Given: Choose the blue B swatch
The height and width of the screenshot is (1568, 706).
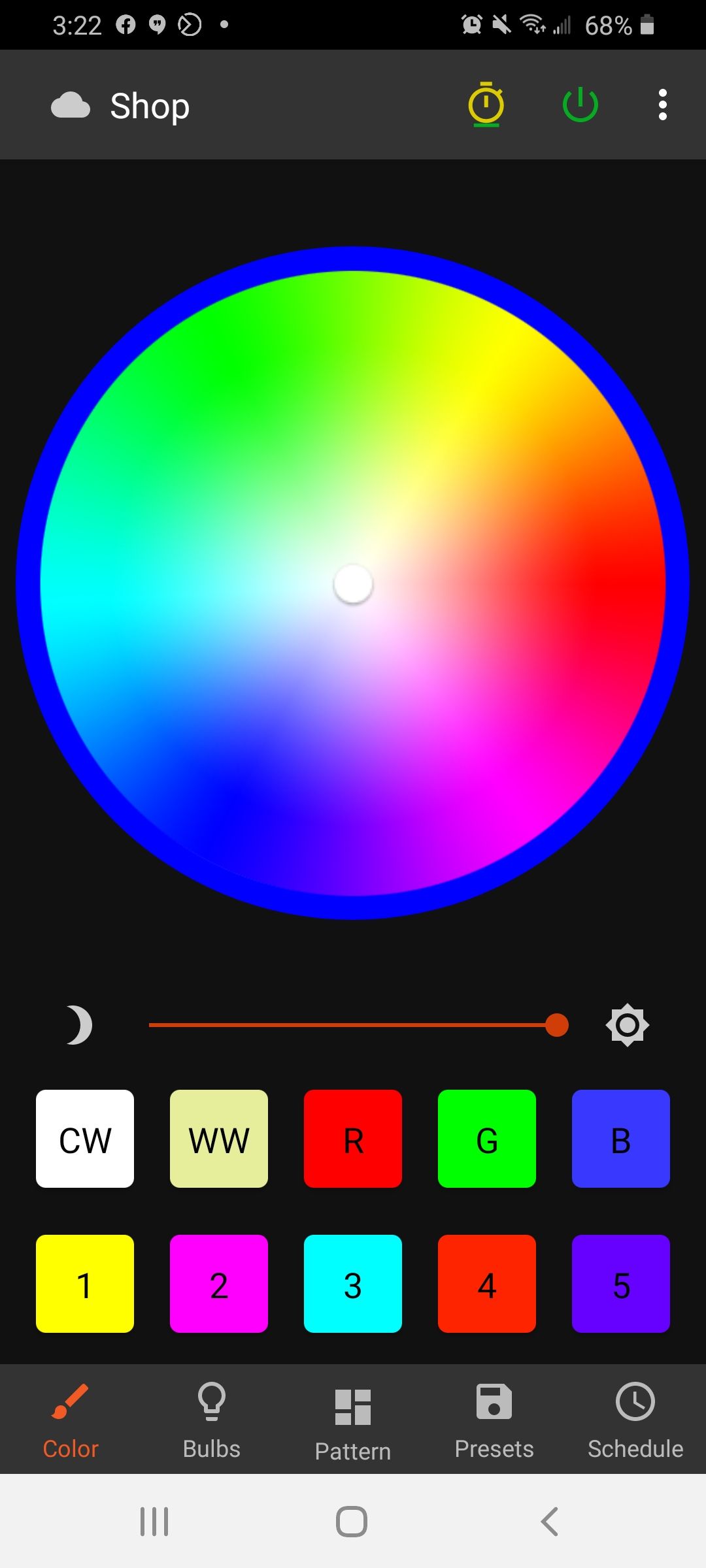Looking at the screenshot, I should coord(621,1139).
